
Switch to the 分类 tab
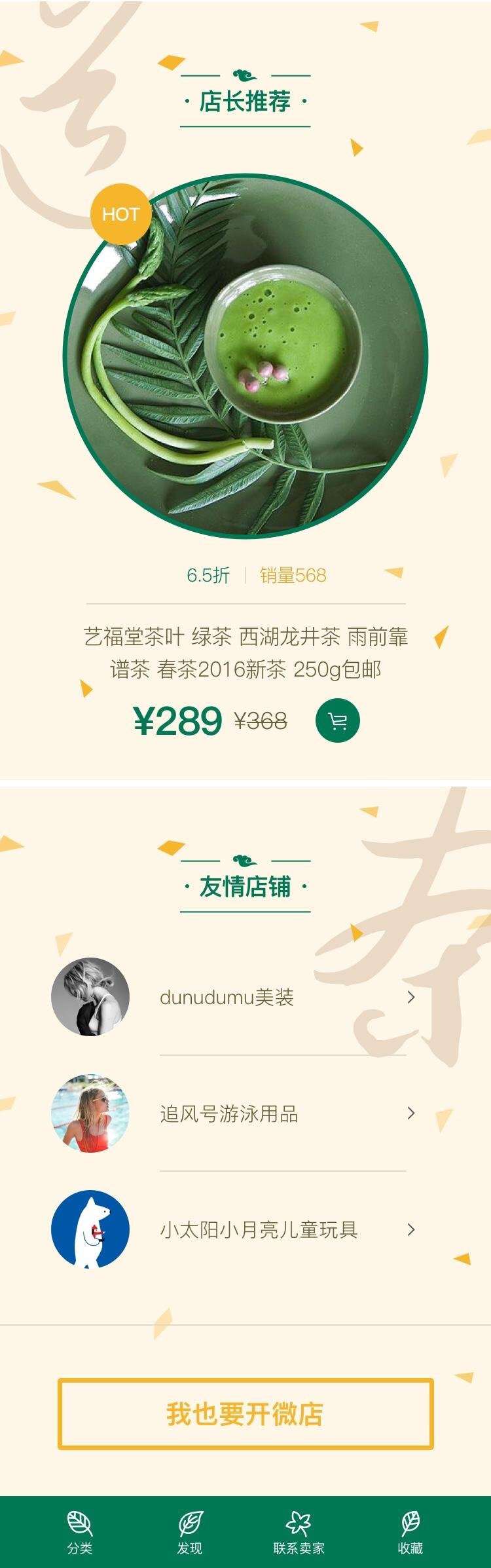80,1532
